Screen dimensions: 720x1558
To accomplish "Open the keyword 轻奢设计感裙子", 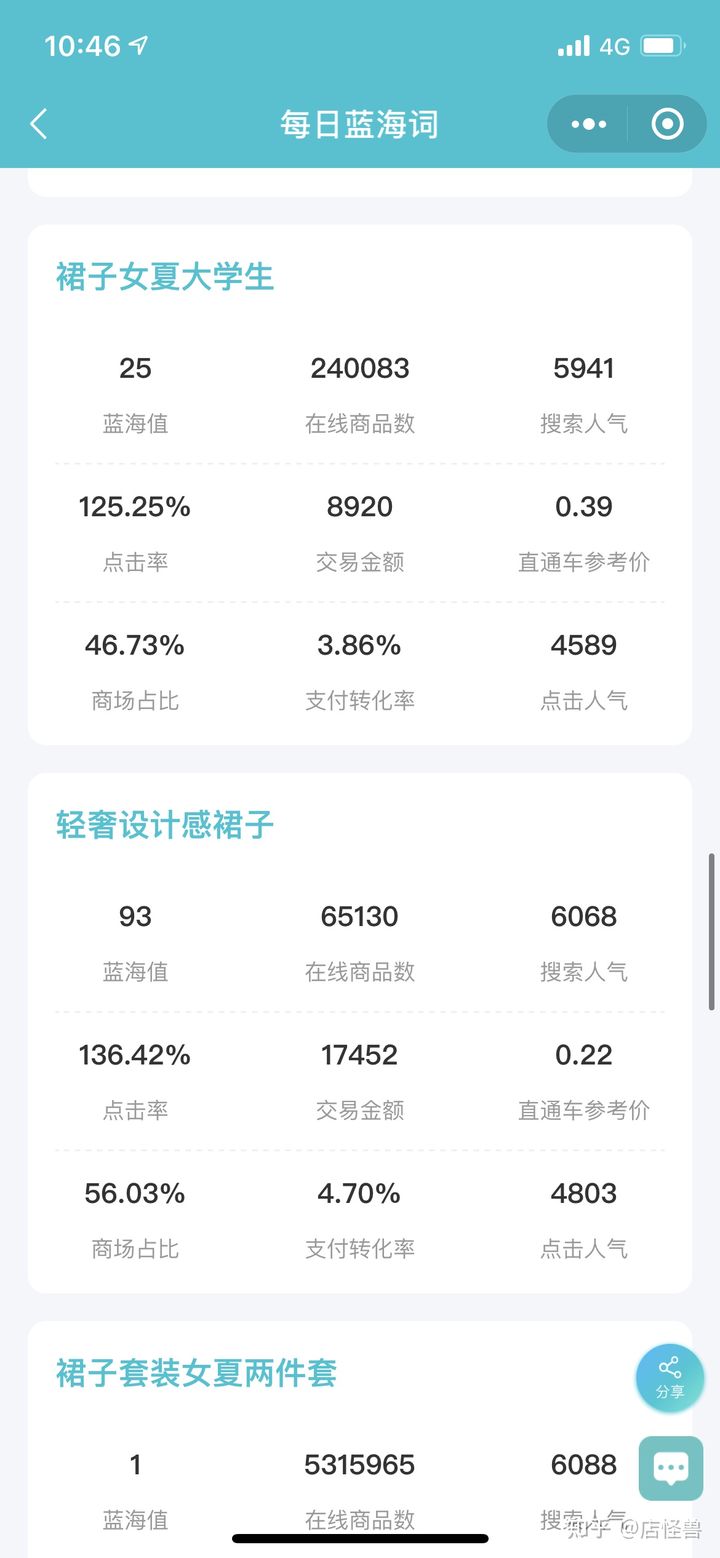I will point(164,825).
